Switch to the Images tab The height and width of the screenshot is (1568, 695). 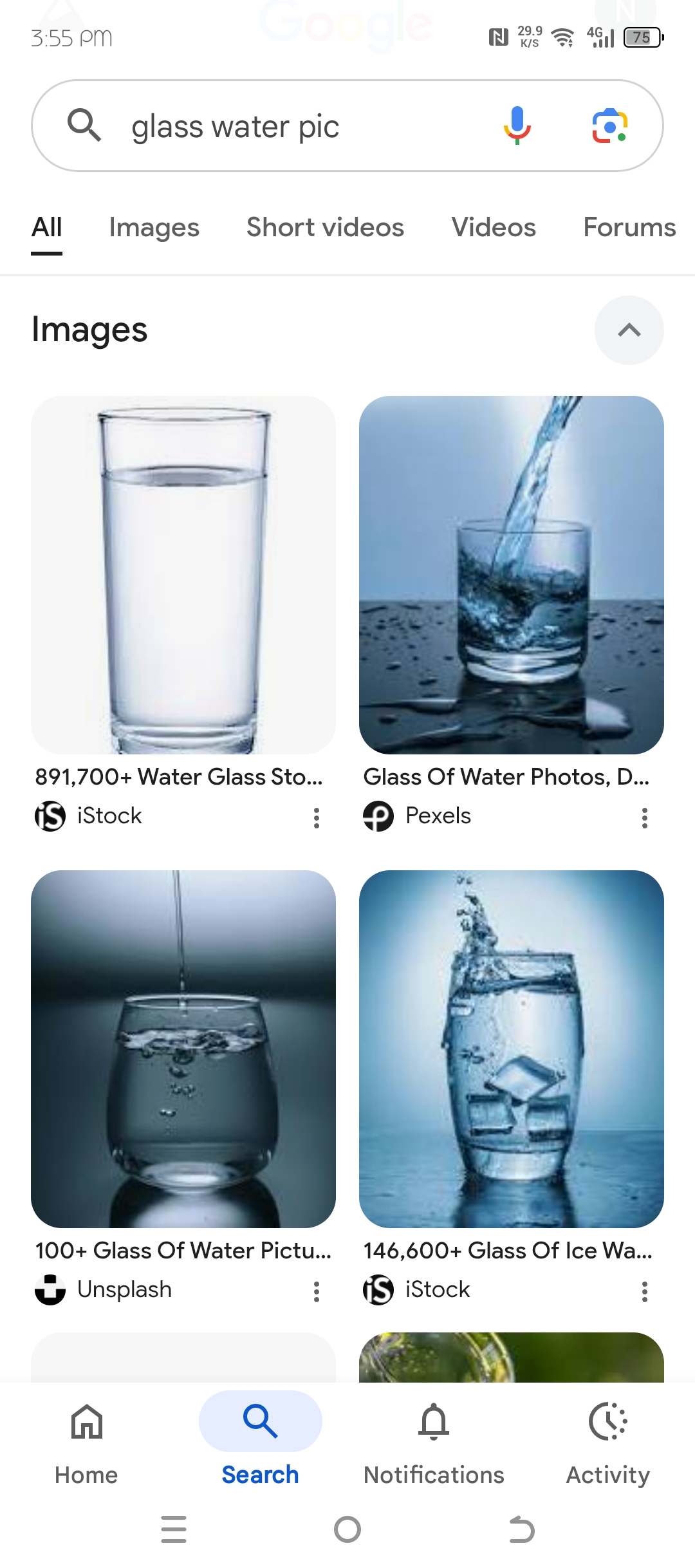point(154,228)
